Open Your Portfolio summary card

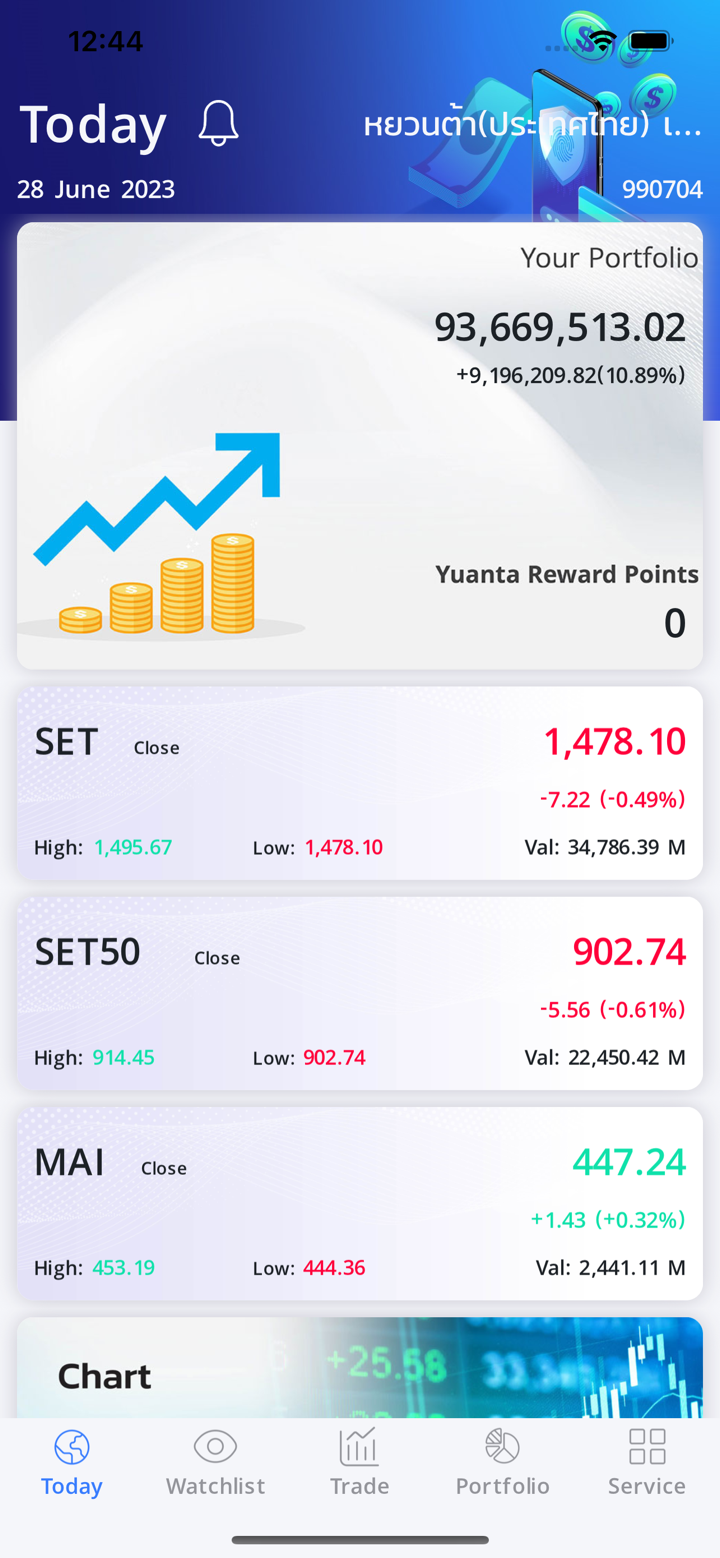[x=360, y=445]
